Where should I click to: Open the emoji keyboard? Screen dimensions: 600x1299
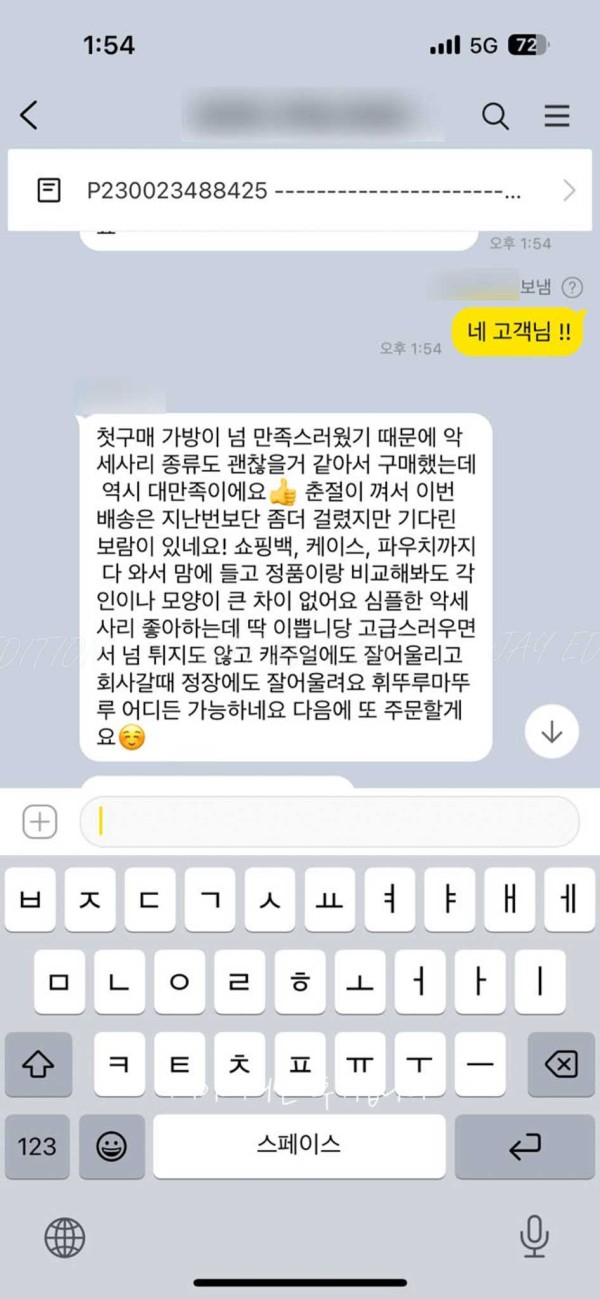pyautogui.click(x=112, y=1146)
